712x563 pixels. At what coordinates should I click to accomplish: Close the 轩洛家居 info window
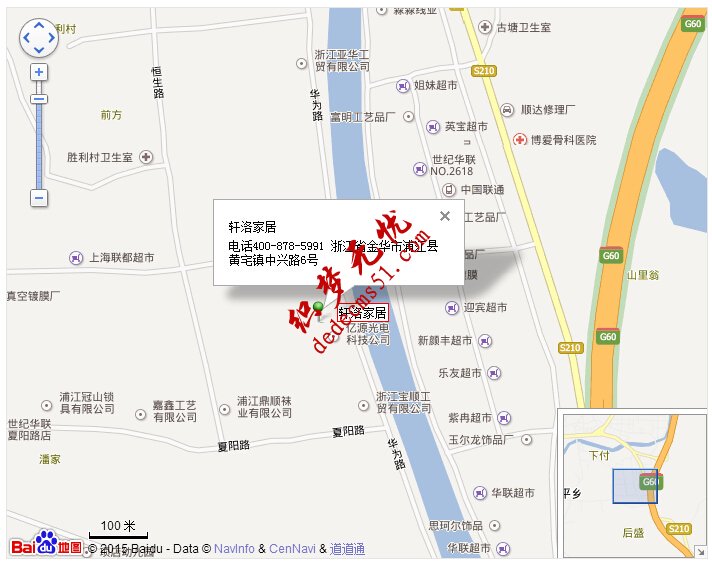[x=445, y=215]
